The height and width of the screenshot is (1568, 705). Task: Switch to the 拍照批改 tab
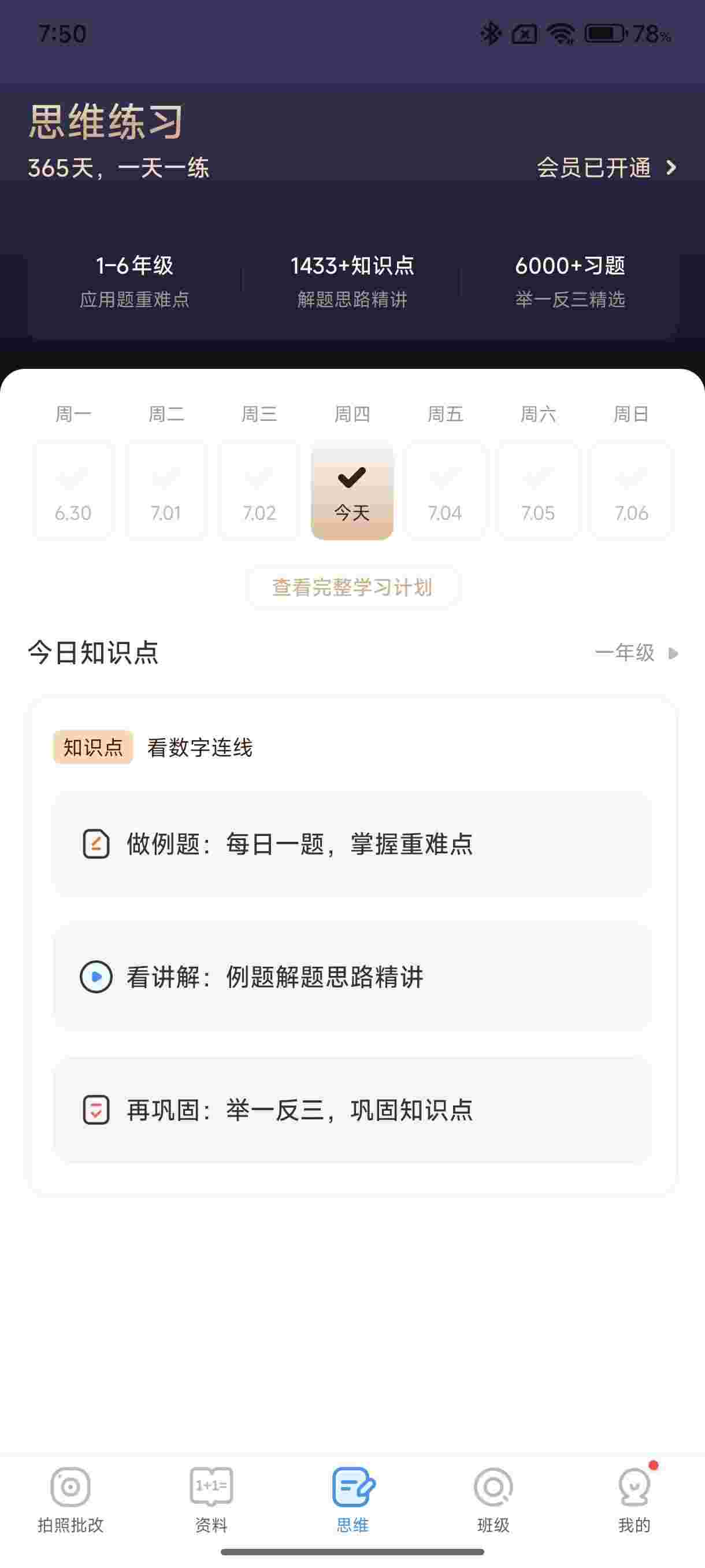coord(70,1499)
